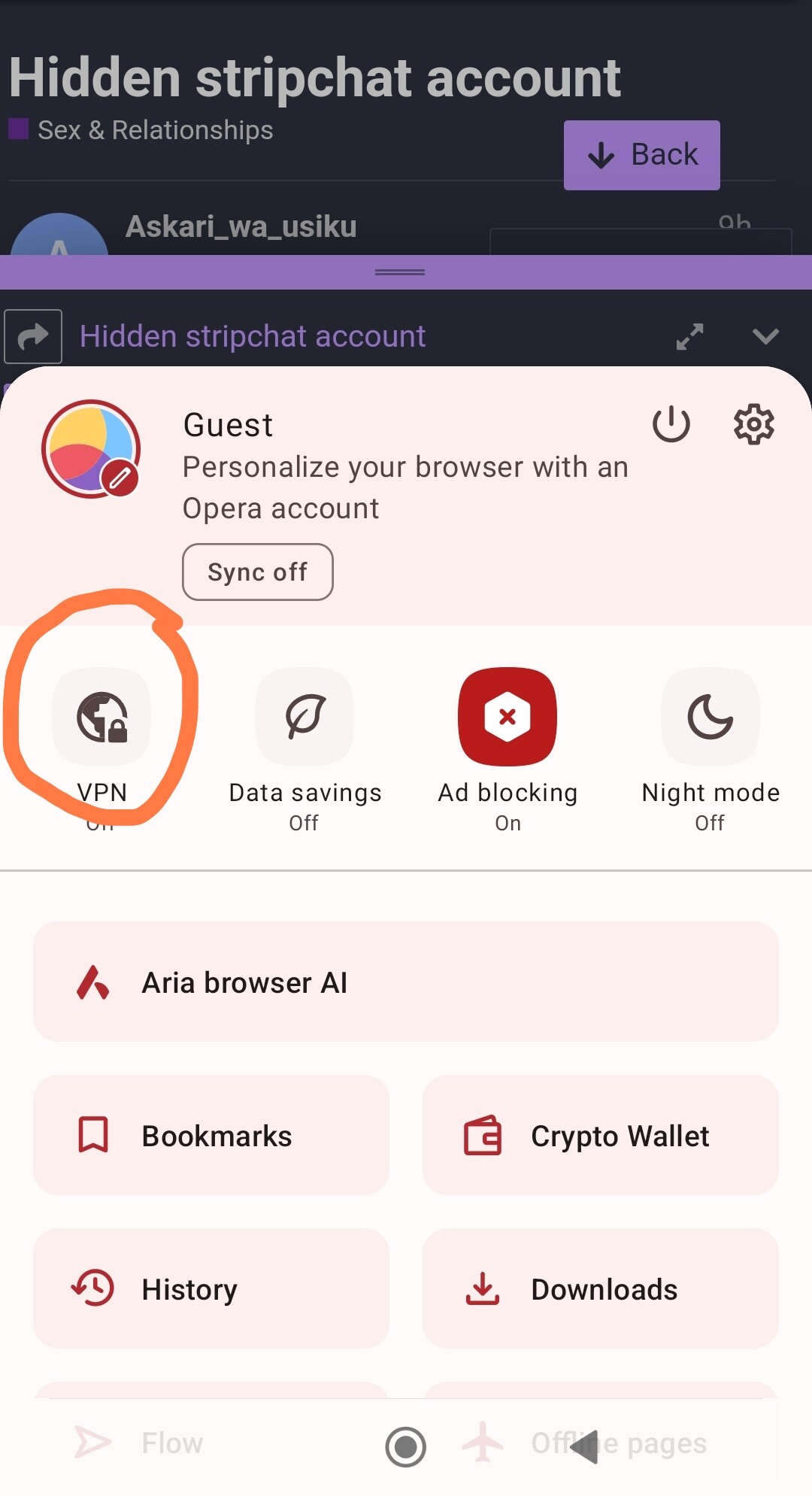812x1496 pixels.
Task: Open Crypto Wallet
Action: click(x=600, y=1136)
